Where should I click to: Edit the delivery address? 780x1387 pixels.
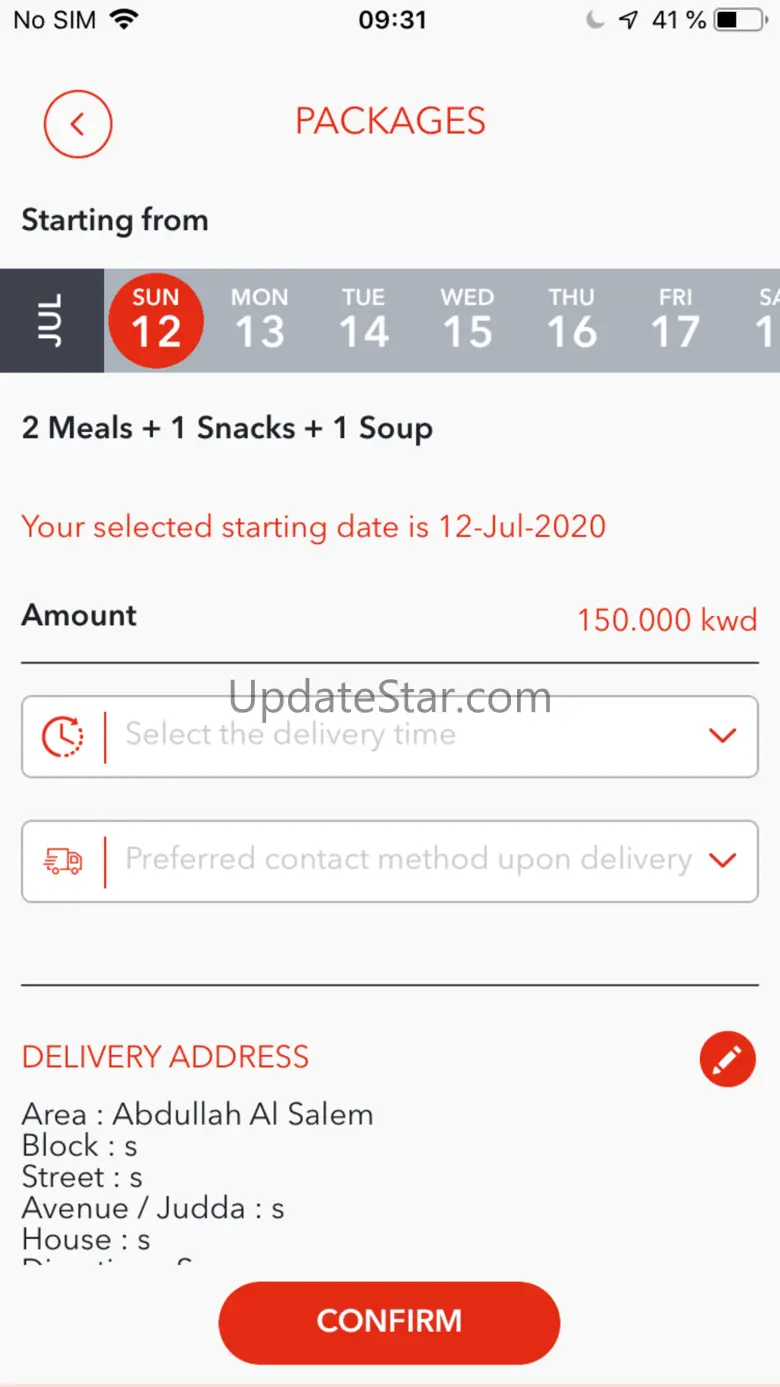[727, 1059]
